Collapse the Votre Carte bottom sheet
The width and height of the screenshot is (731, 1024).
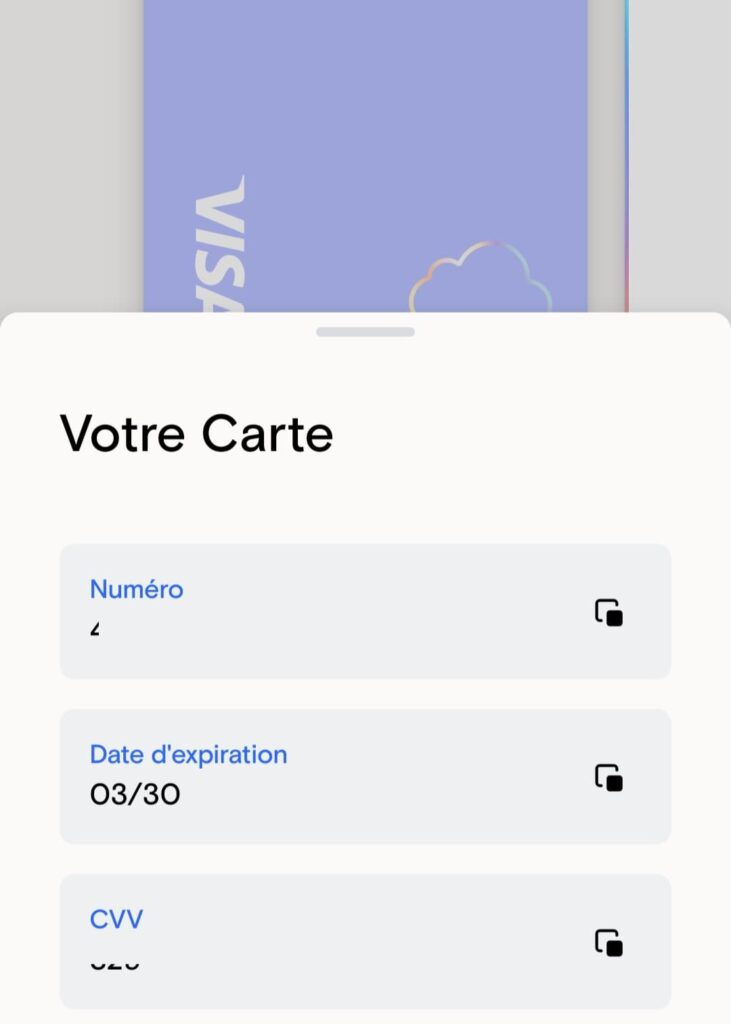coord(365,331)
